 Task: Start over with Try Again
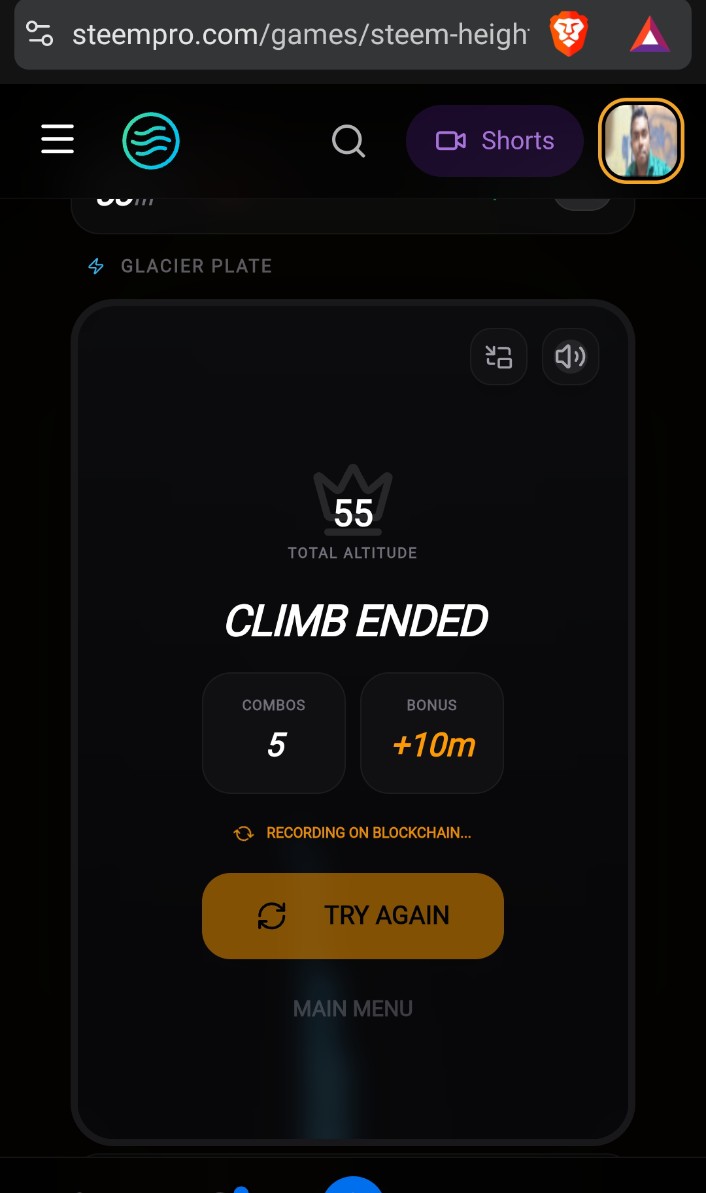pos(352,915)
